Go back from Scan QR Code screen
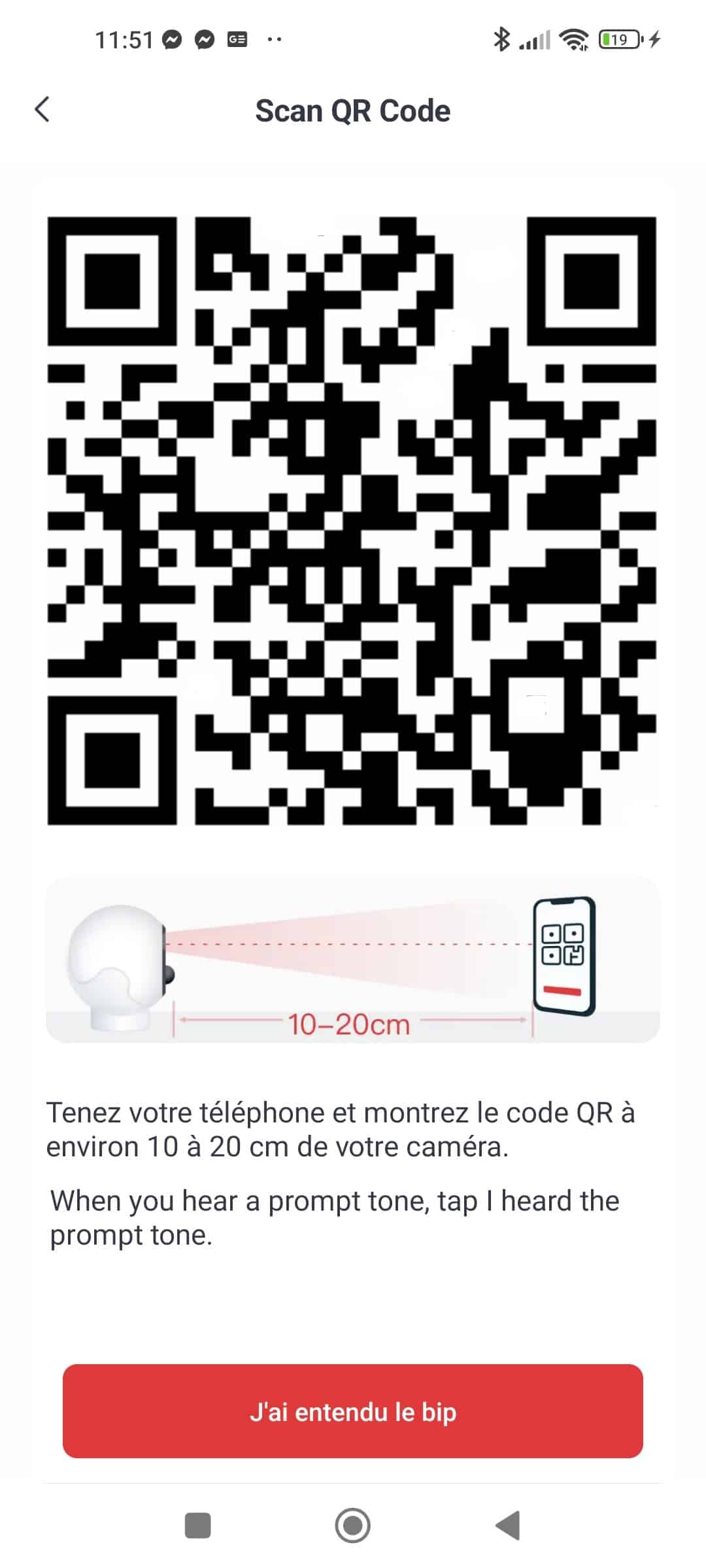This screenshot has width=706, height=1568. (x=42, y=110)
